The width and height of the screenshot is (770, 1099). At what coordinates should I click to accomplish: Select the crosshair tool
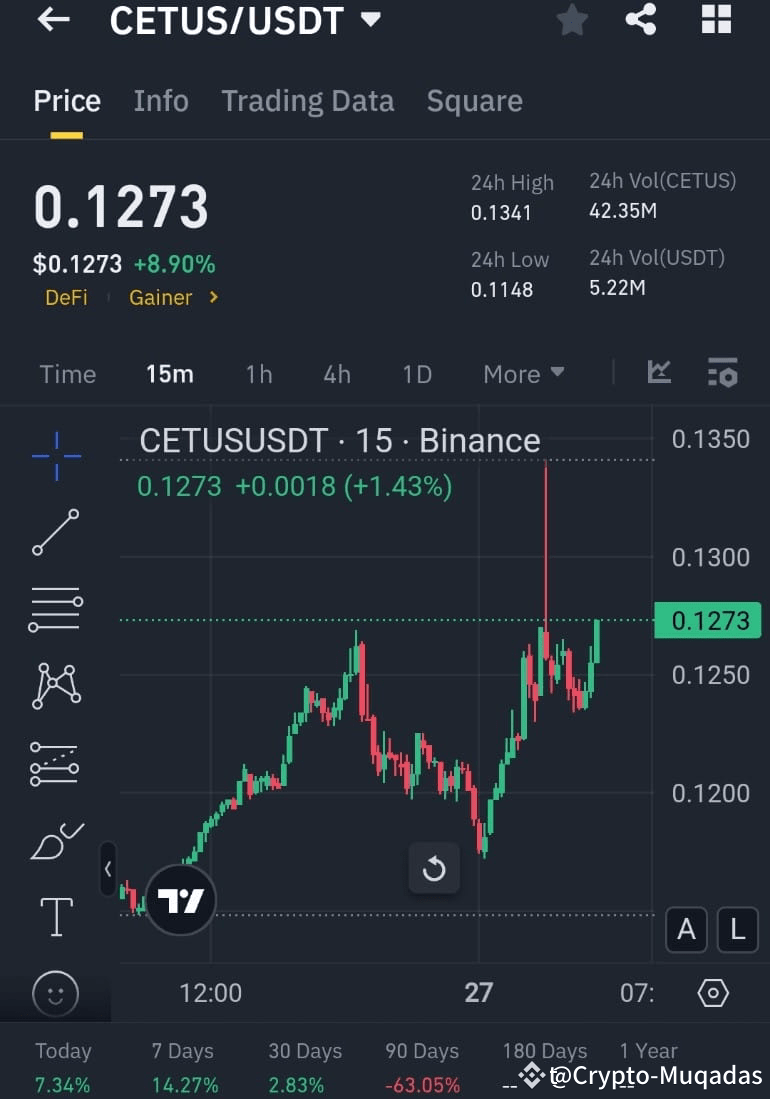pyautogui.click(x=55, y=456)
